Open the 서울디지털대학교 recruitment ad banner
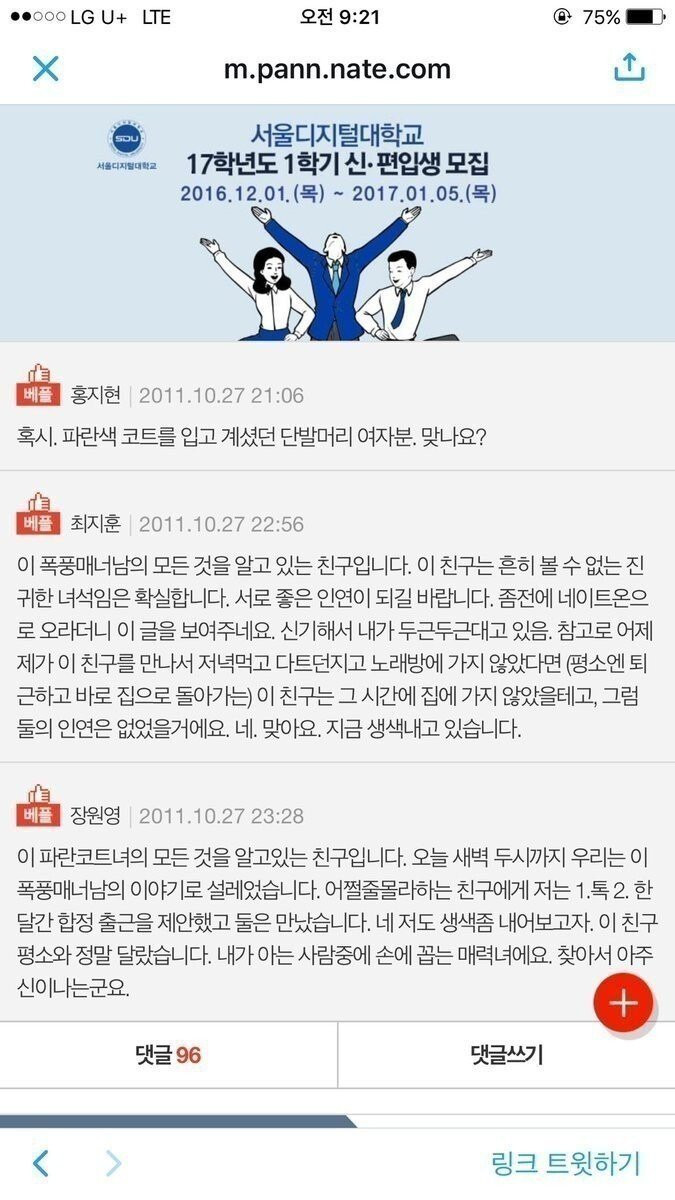Image resolution: width=675 pixels, height=1200 pixels. pyautogui.click(x=337, y=223)
